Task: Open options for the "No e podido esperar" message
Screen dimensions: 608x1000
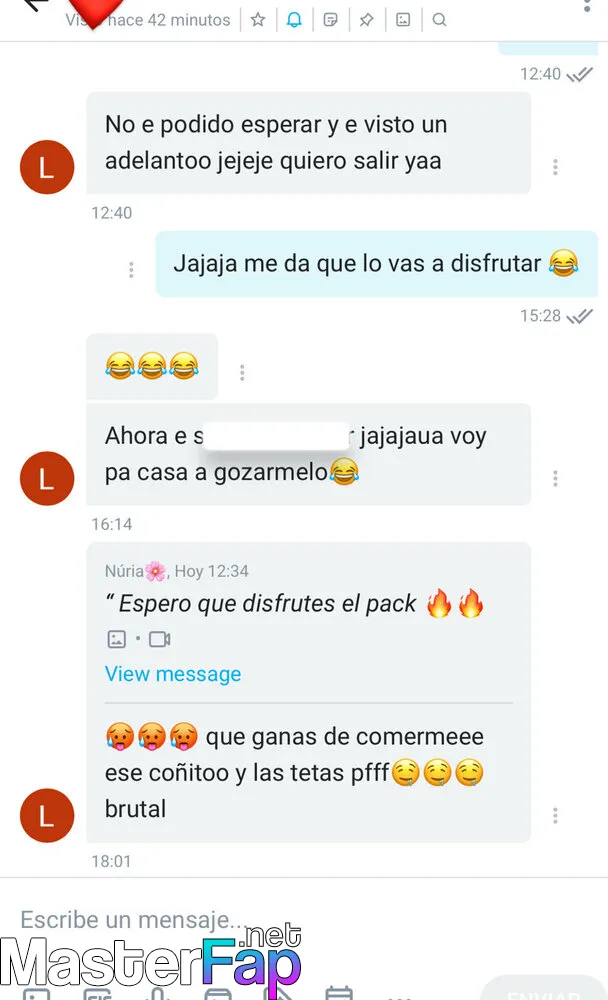Action: tap(555, 167)
